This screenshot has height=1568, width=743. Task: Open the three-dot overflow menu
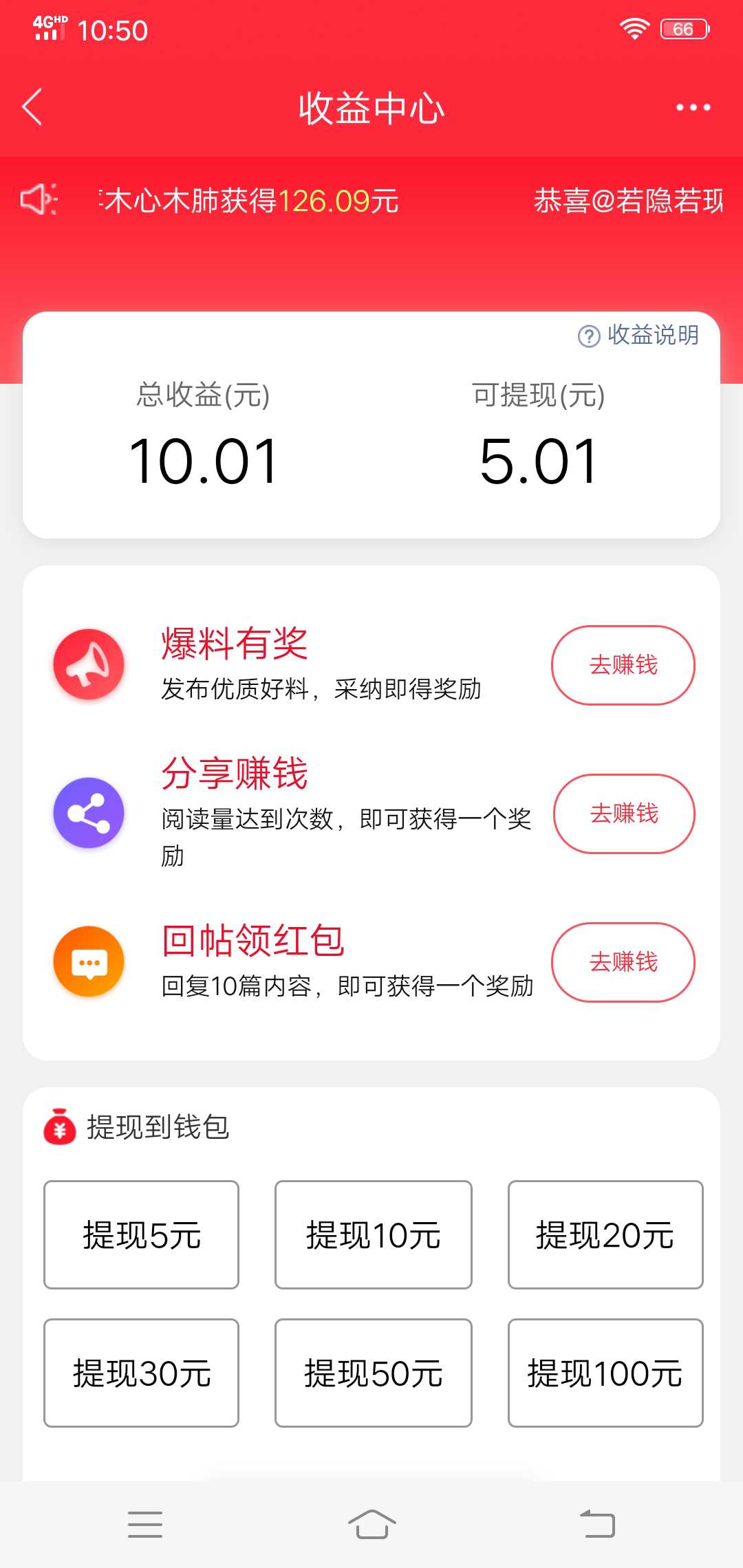pos(693,107)
